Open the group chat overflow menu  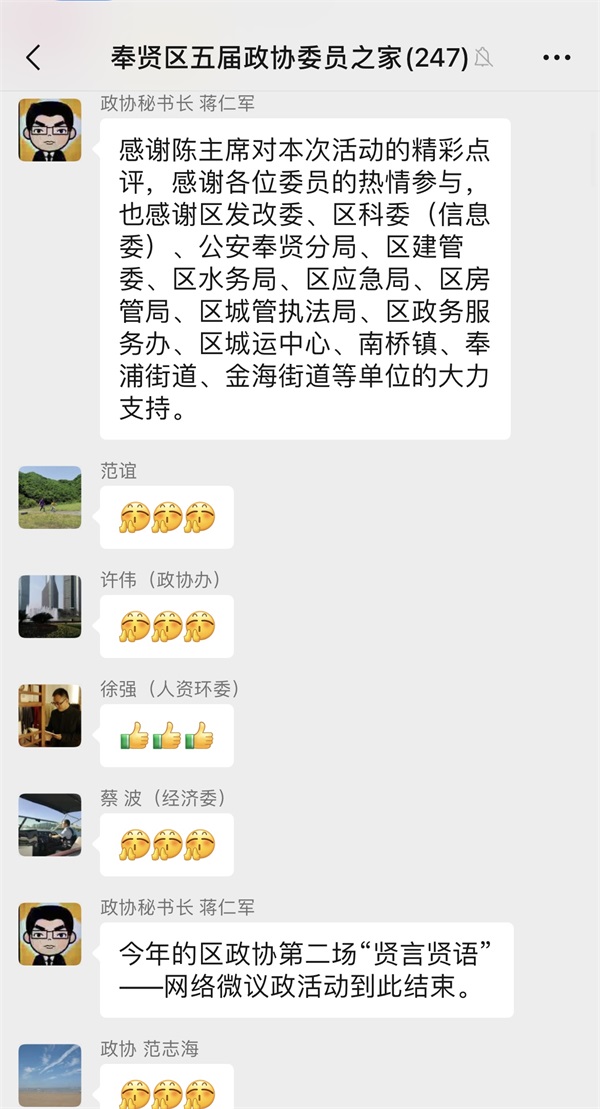pyautogui.click(x=557, y=58)
